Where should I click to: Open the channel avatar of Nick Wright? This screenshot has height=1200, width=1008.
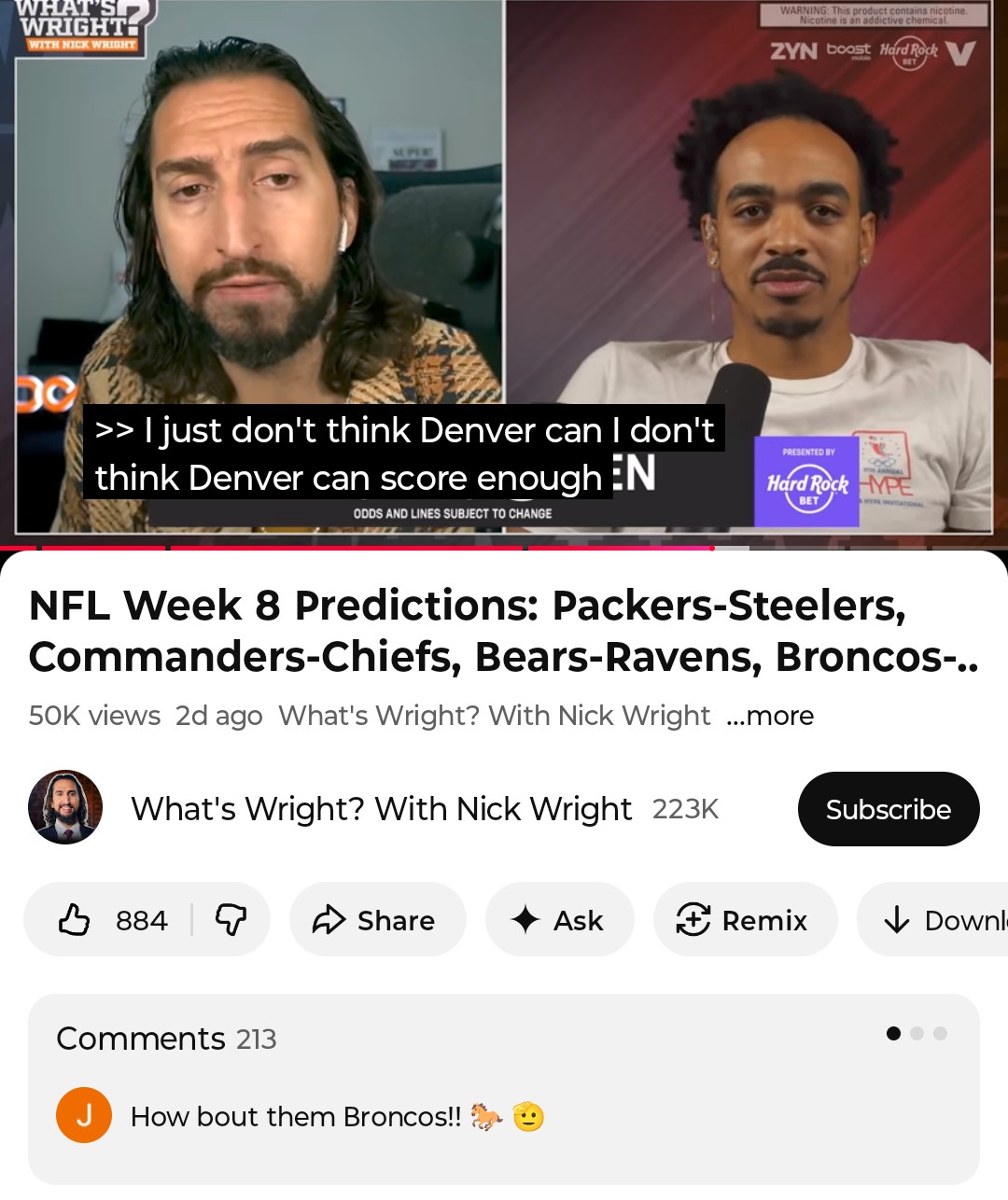pyautogui.click(x=65, y=808)
